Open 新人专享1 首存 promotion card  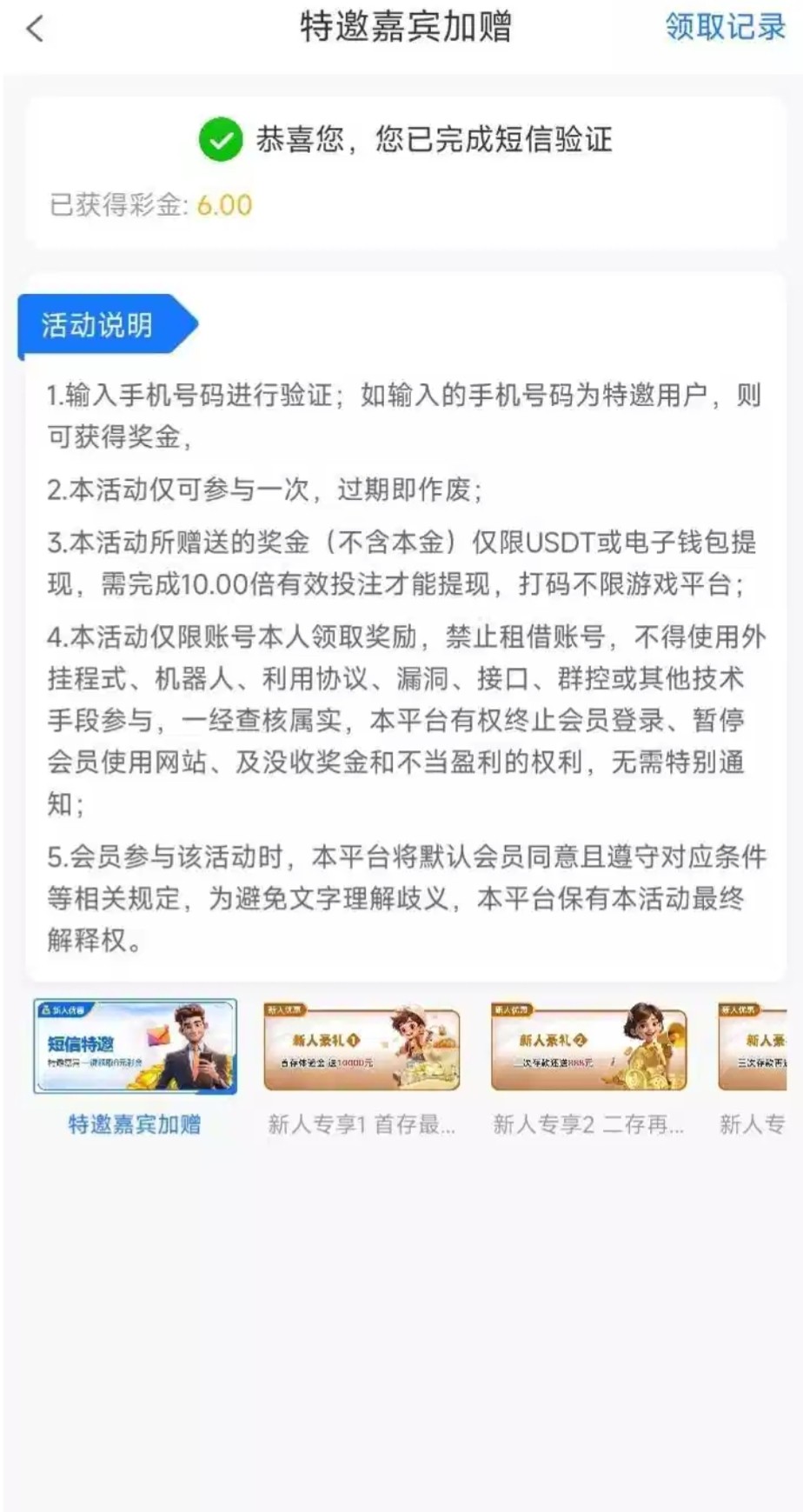point(362,1048)
